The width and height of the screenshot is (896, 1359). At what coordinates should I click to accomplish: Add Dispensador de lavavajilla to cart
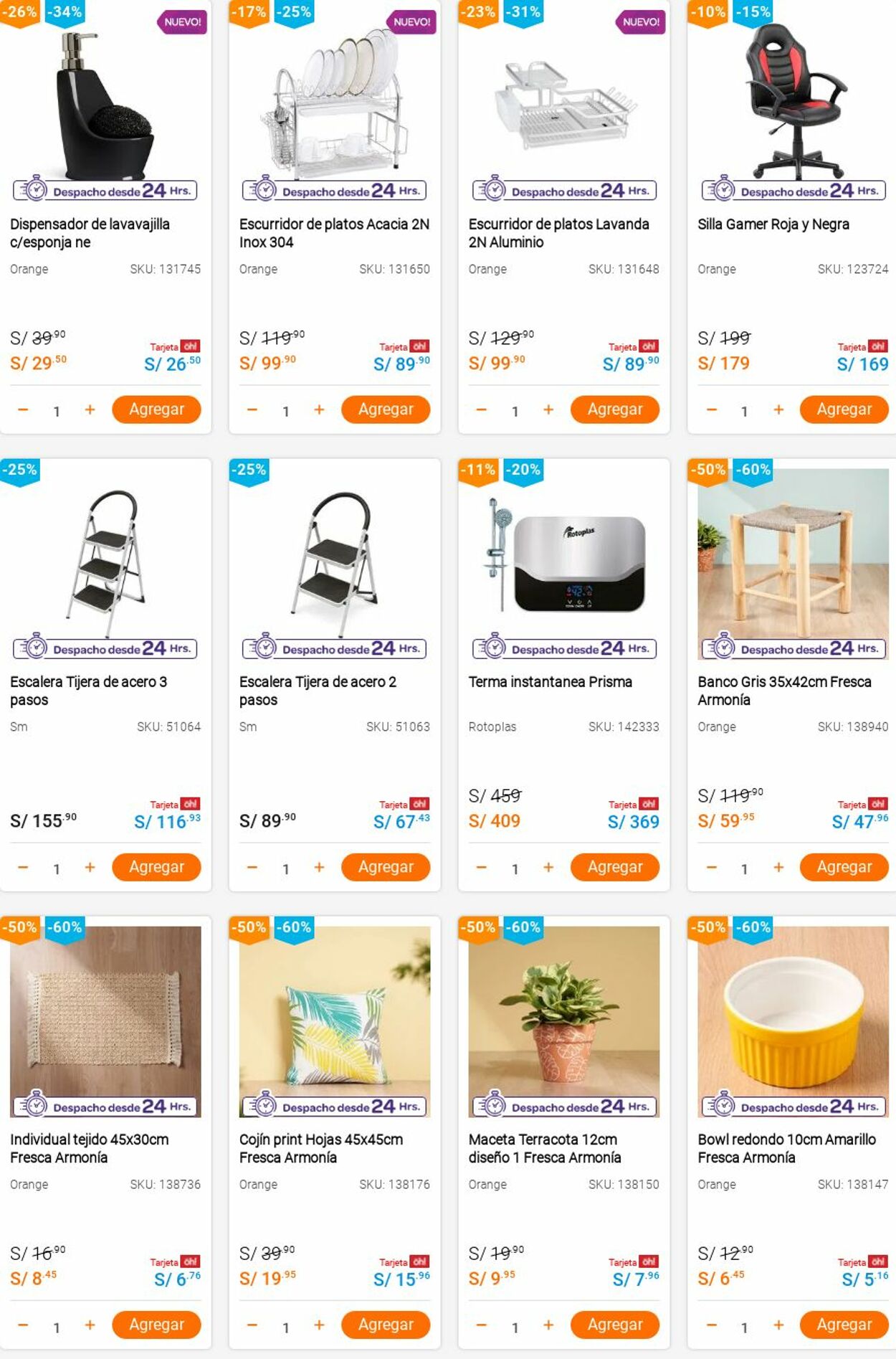(x=156, y=409)
